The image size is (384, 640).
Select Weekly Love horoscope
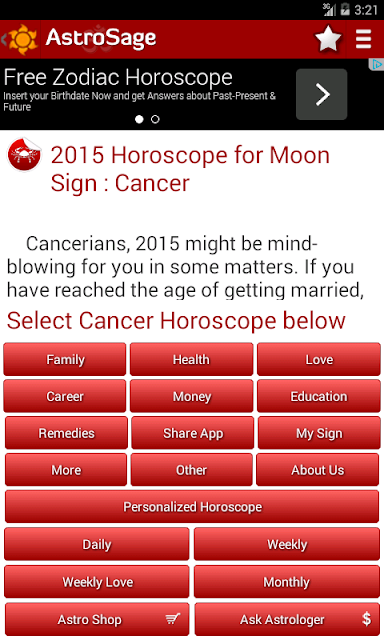point(97,582)
